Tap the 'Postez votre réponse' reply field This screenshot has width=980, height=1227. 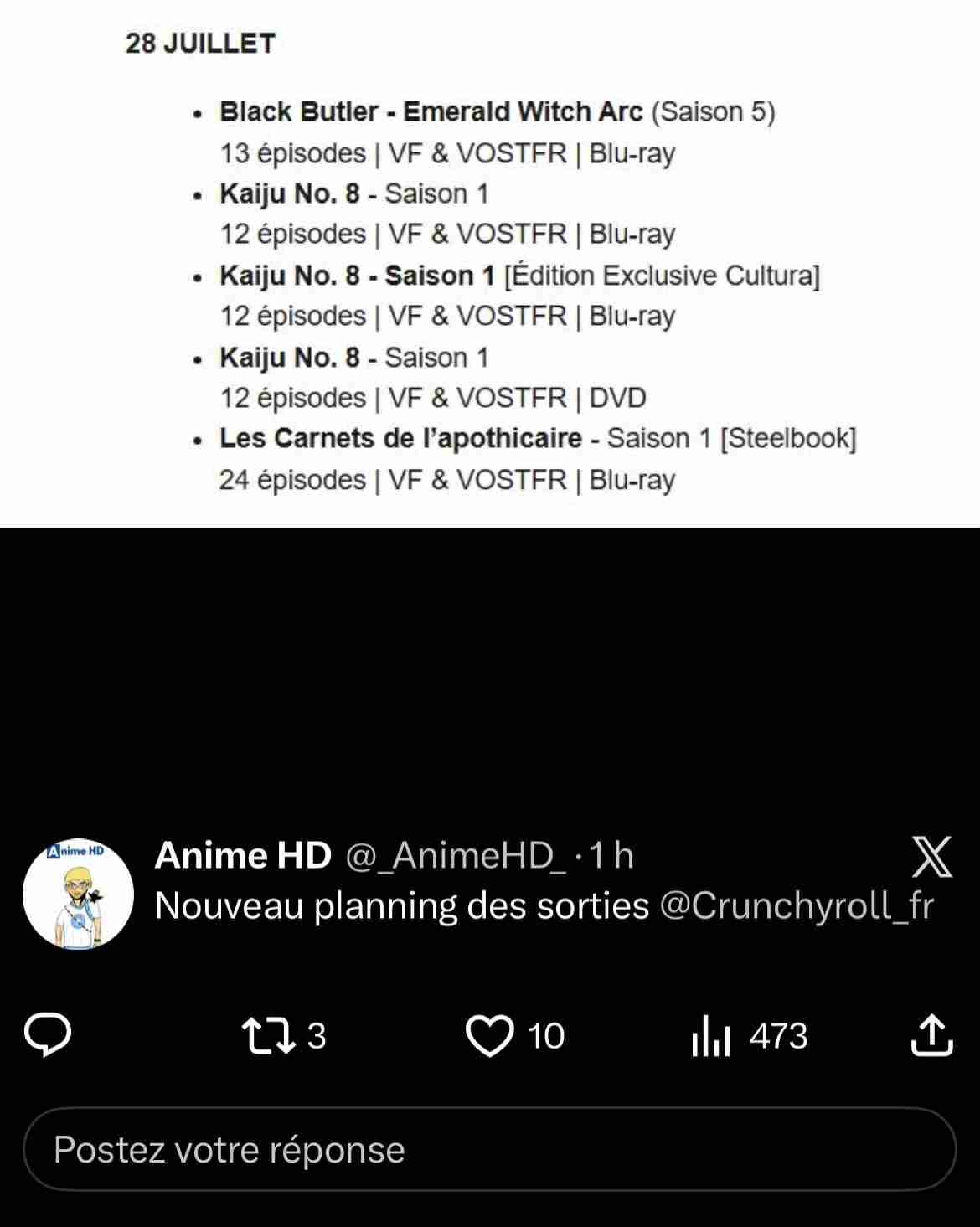pyautogui.click(x=490, y=1149)
